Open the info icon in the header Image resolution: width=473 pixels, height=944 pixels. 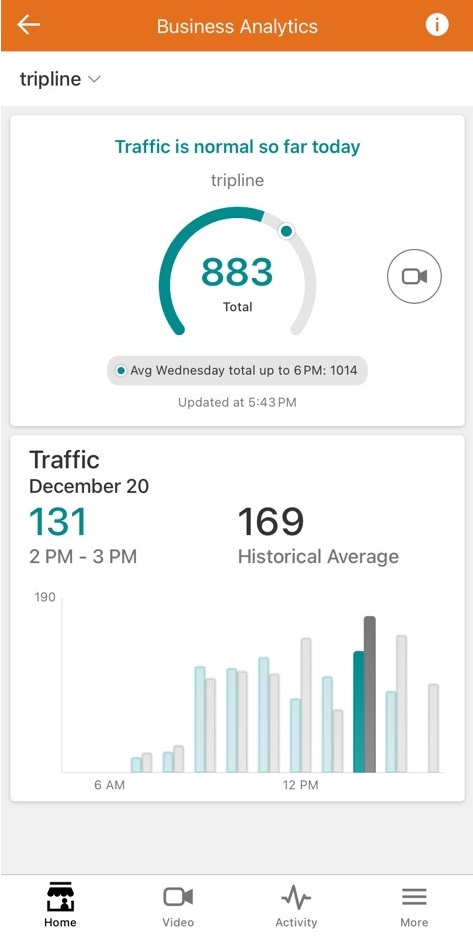[x=437, y=25]
